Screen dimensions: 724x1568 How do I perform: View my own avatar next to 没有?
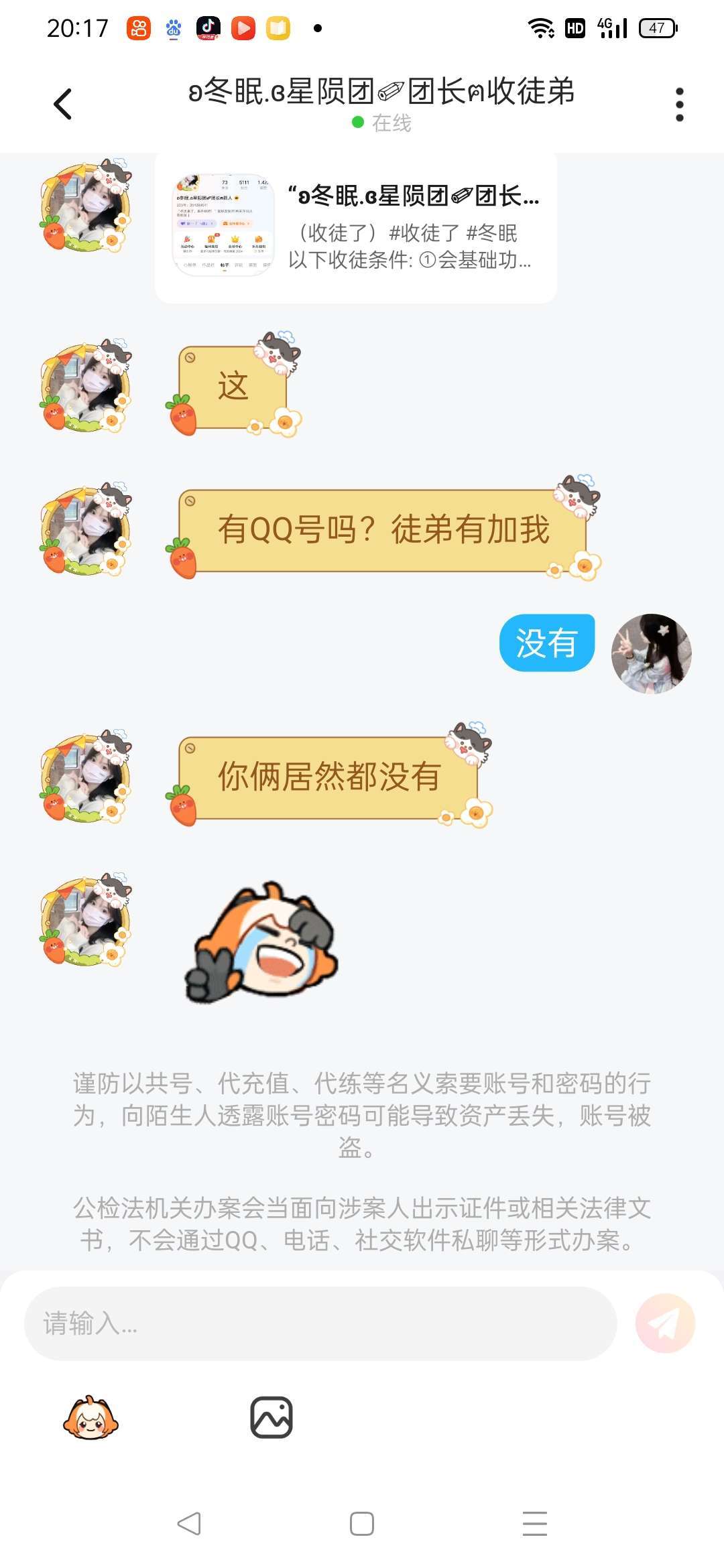(x=651, y=653)
